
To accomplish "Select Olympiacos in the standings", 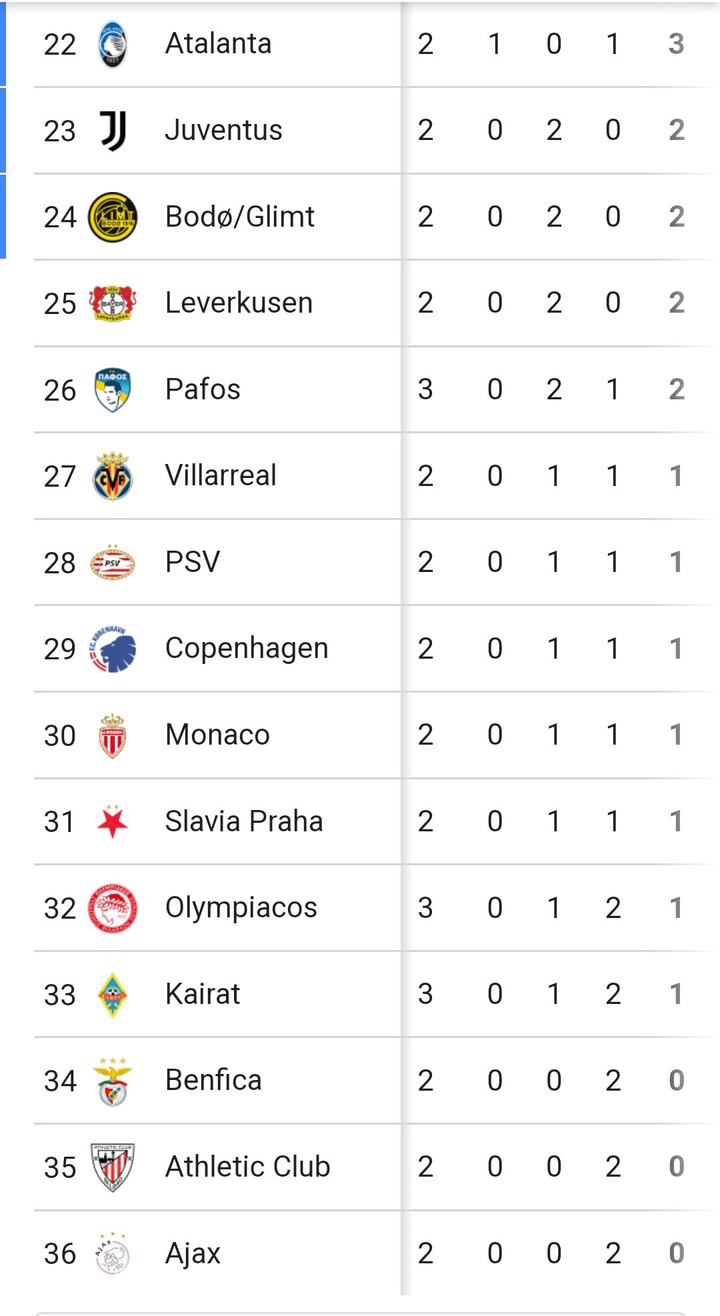I will [x=241, y=908].
